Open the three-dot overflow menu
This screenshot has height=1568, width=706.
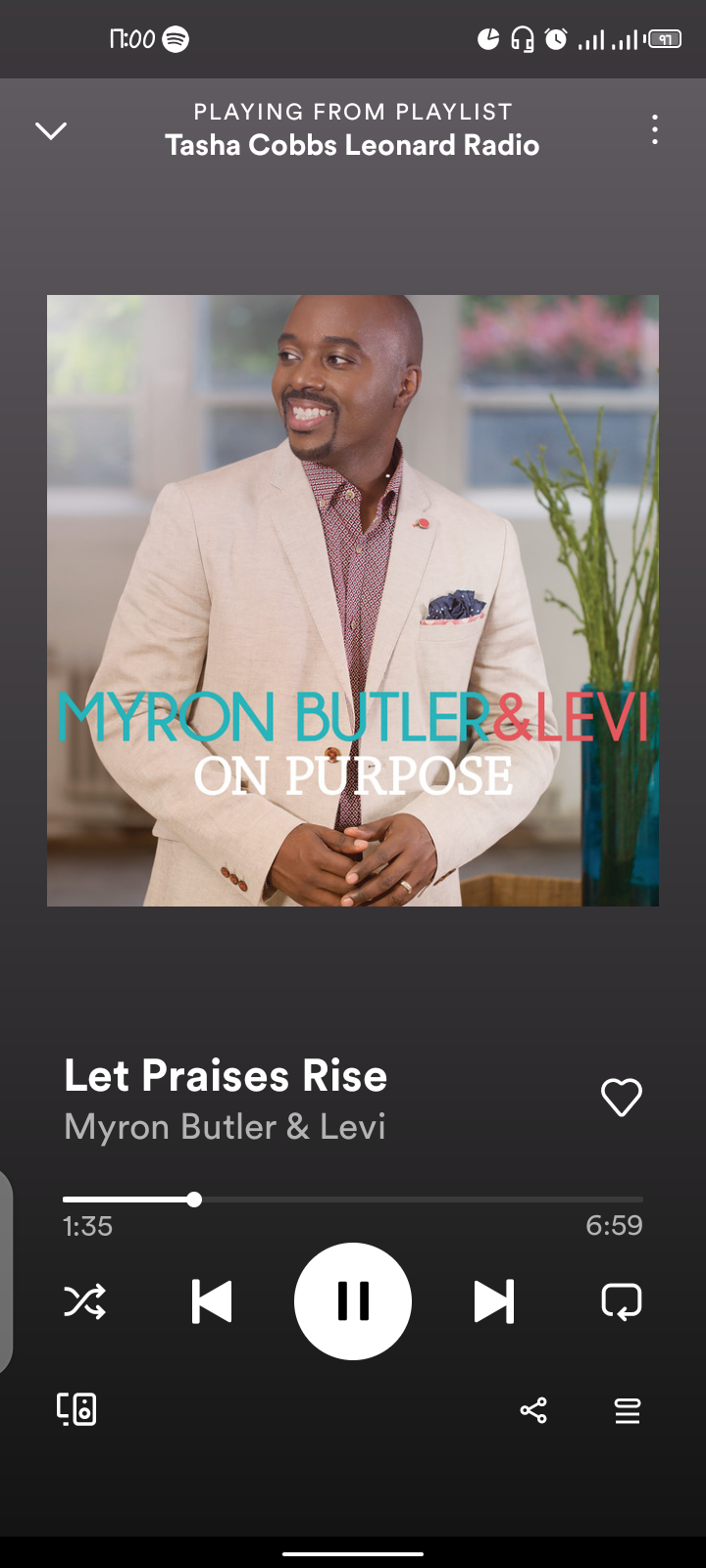(654, 130)
